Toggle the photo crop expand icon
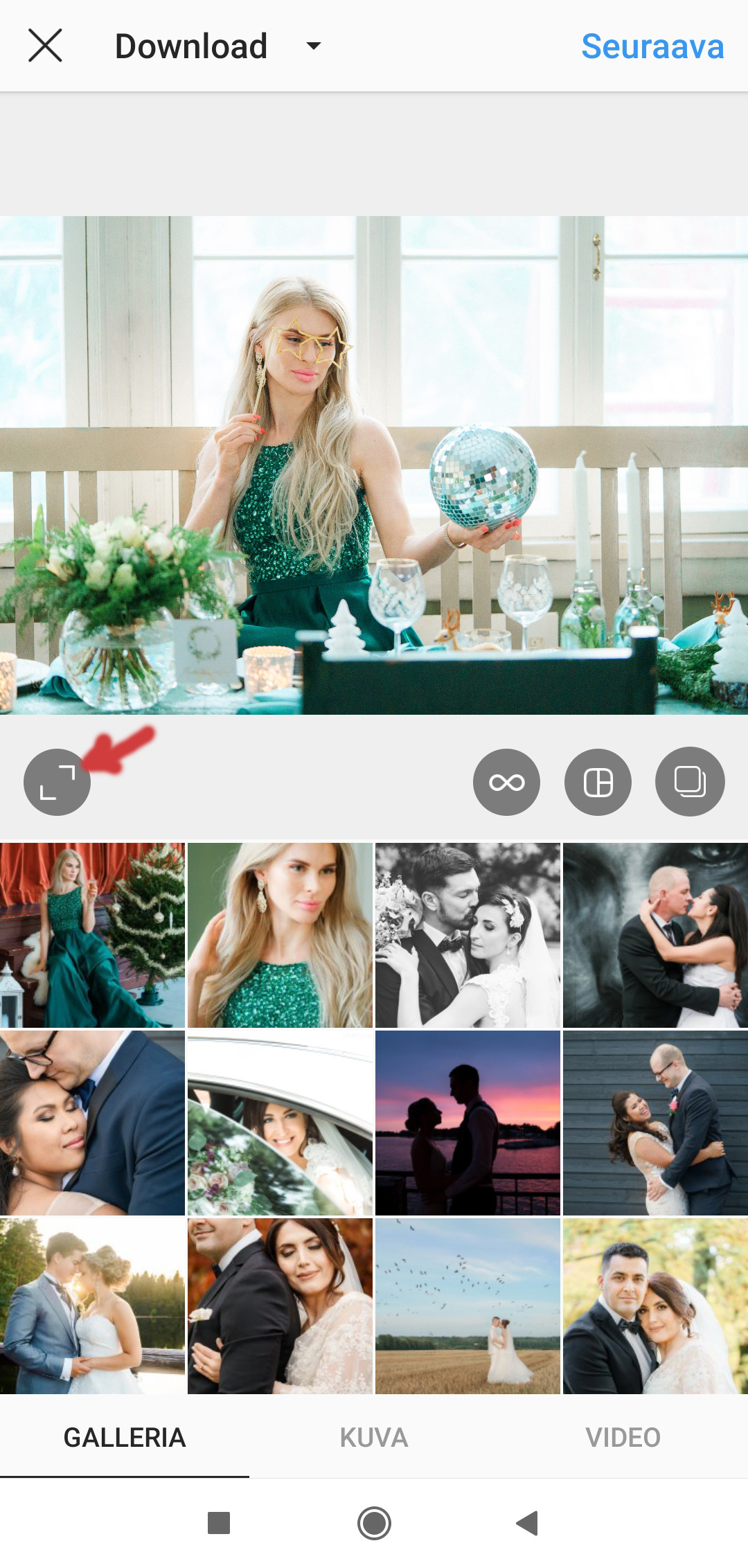This screenshot has height=1568, width=748. [x=57, y=782]
